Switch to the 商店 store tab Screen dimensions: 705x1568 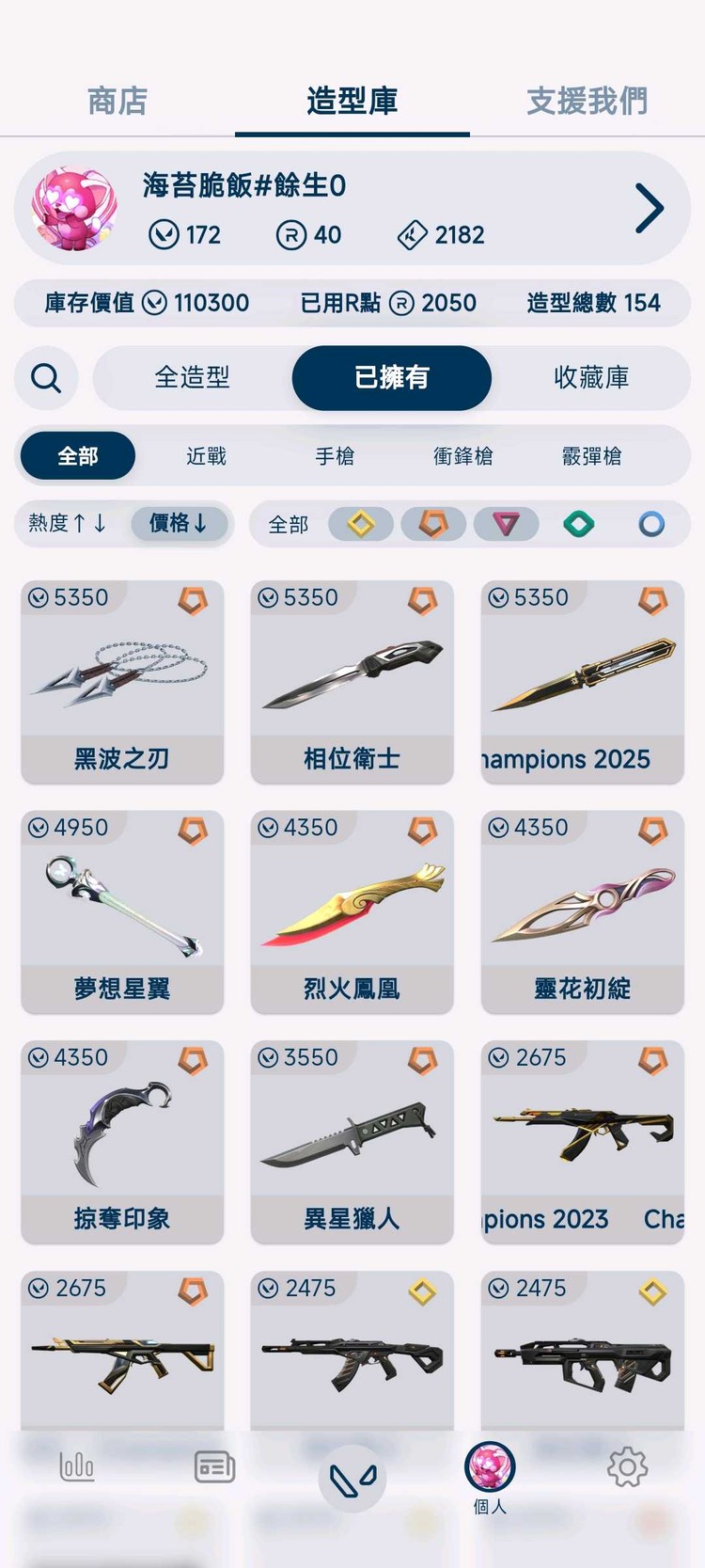pyautogui.click(x=117, y=100)
